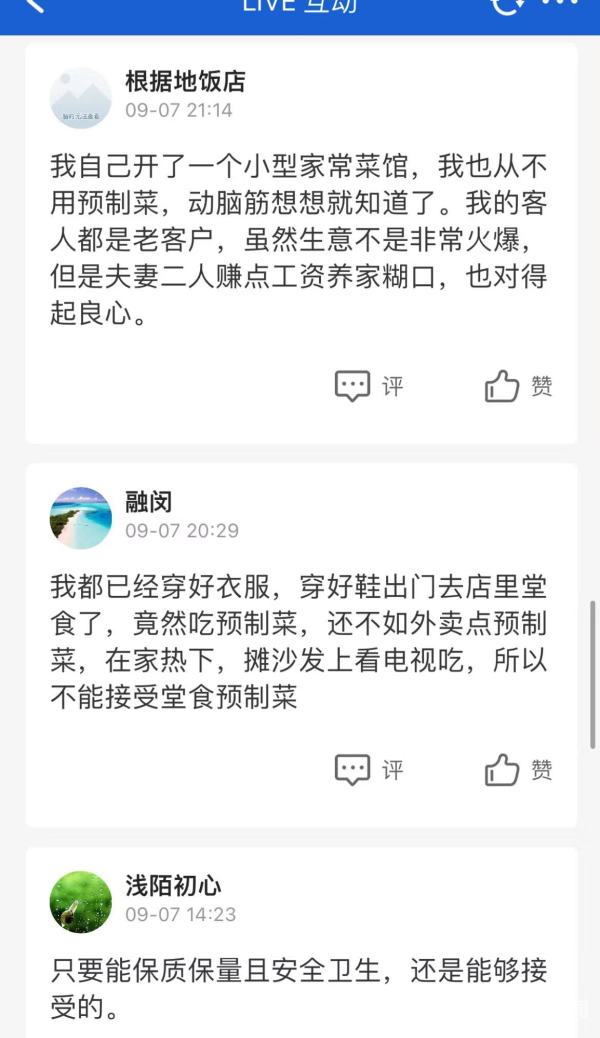Give a thumbs up to 融闵's comment

(518, 769)
